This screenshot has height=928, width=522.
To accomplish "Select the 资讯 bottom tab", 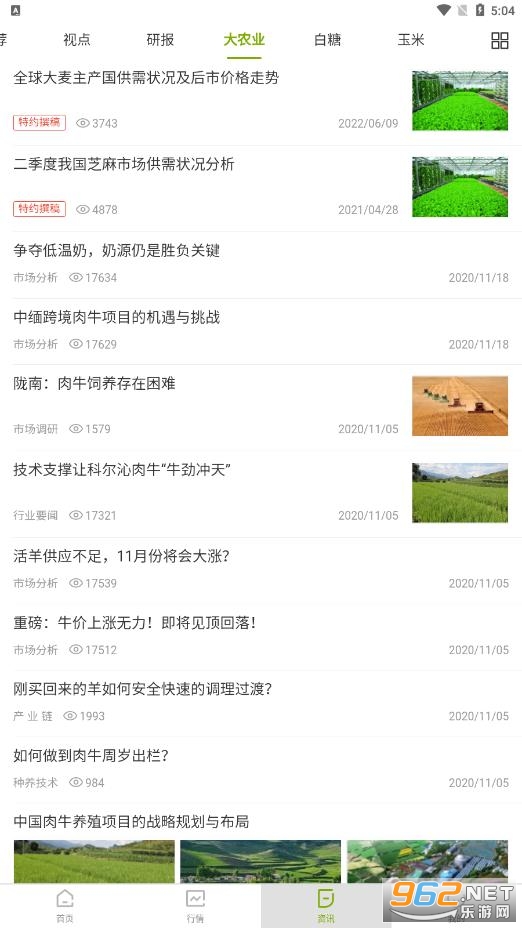I will coord(326,906).
